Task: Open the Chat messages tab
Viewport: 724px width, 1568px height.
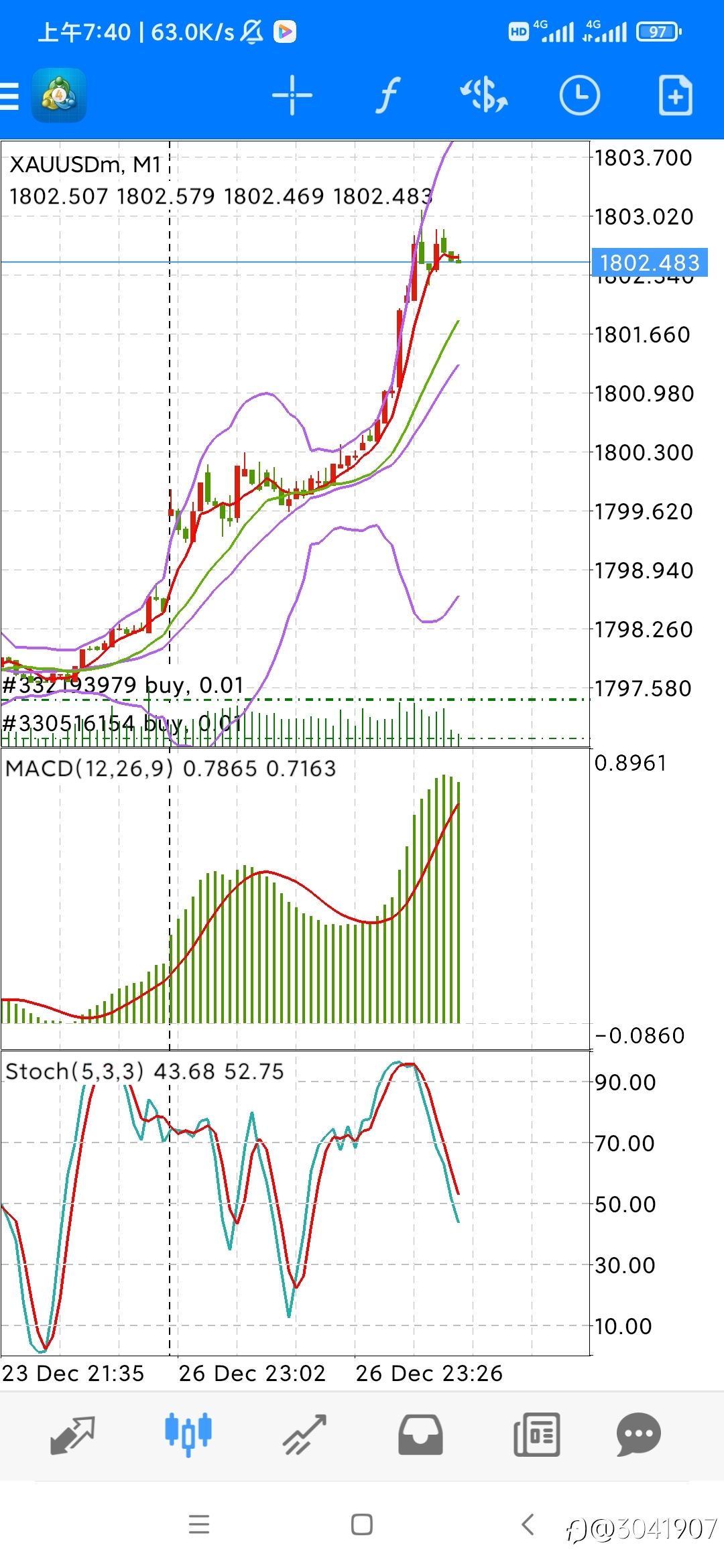Action: coord(638,1435)
